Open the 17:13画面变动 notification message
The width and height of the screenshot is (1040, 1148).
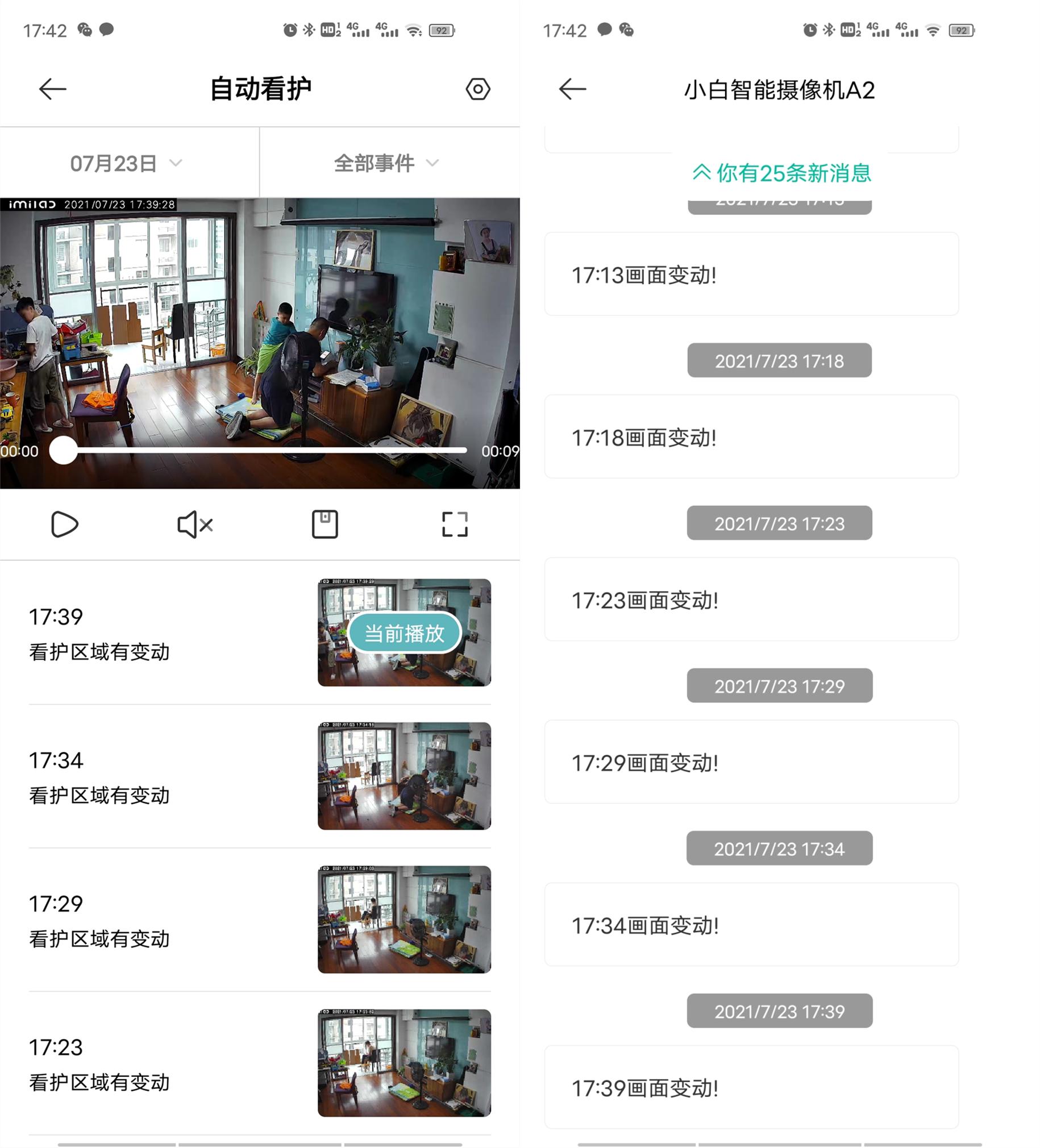(751, 275)
